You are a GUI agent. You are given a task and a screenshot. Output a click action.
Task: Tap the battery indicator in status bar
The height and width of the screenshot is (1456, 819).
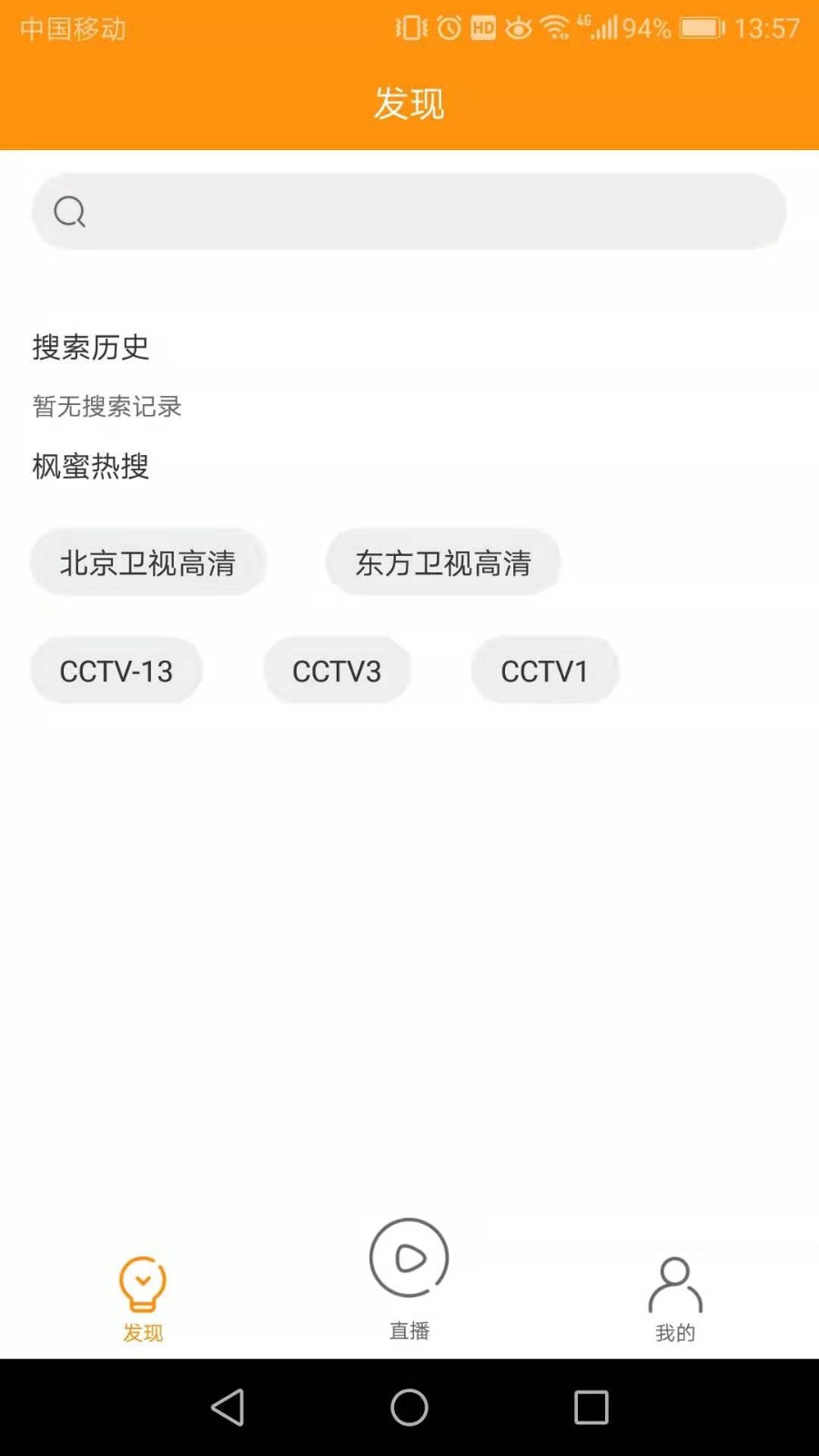(x=699, y=27)
